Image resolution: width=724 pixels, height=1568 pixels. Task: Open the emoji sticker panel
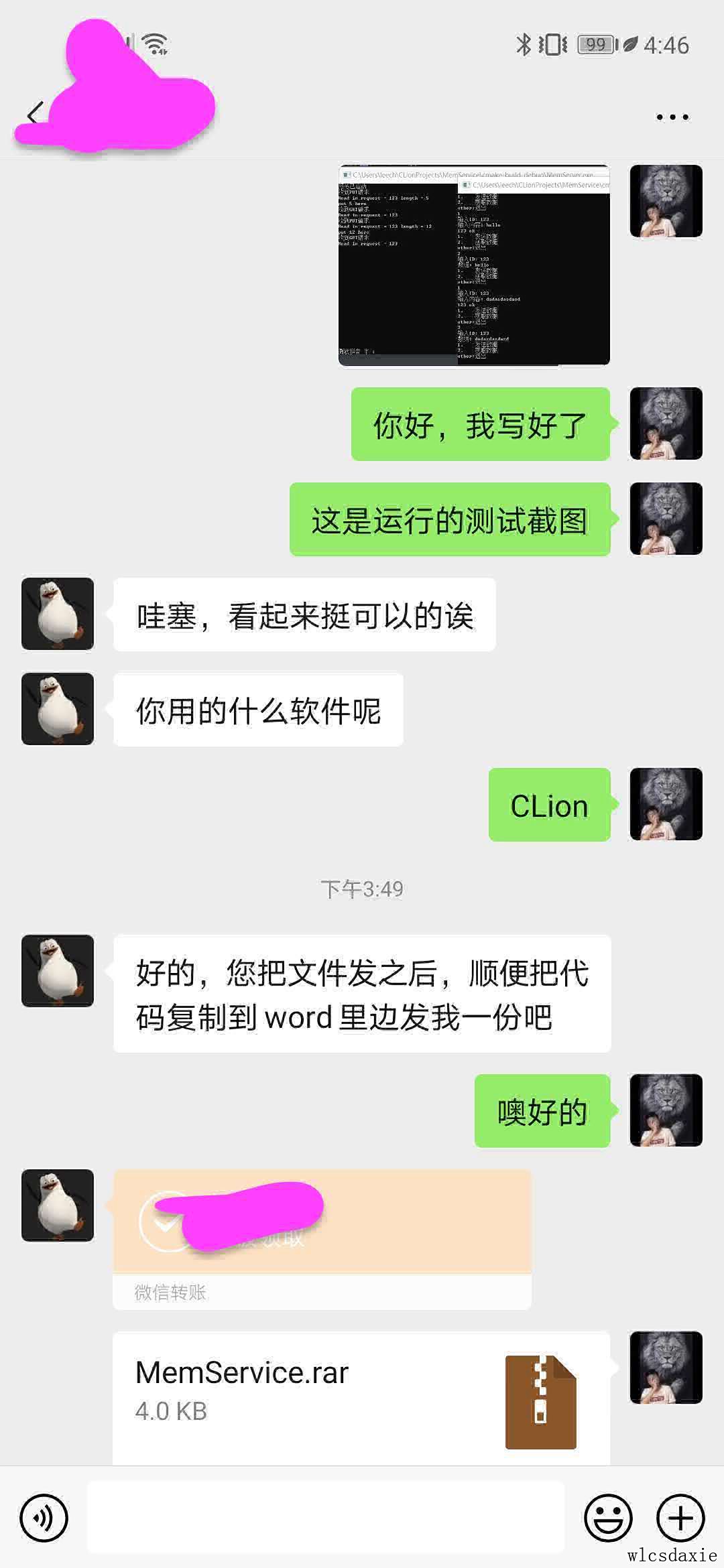click(x=608, y=1517)
